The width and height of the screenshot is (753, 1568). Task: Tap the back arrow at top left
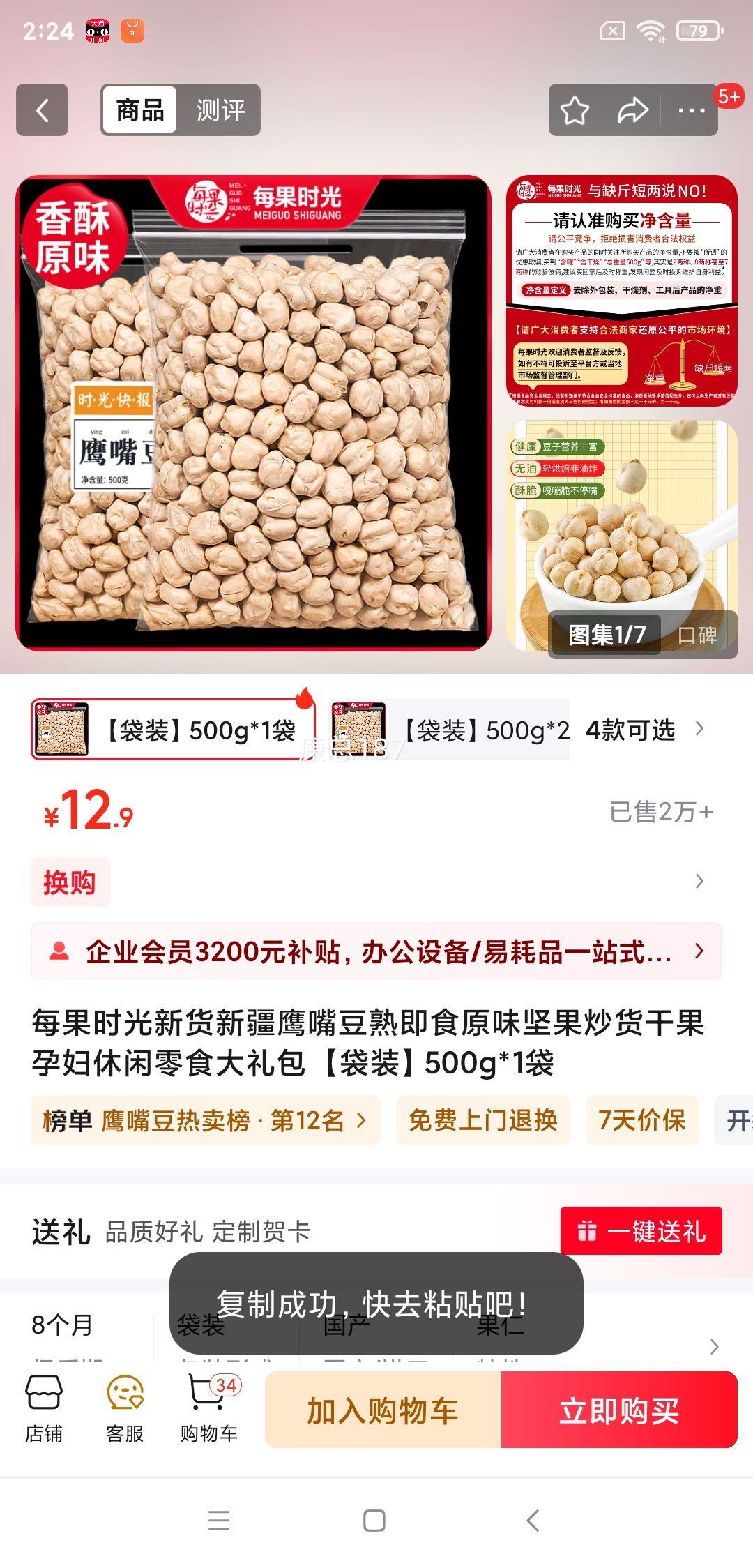tap(43, 110)
